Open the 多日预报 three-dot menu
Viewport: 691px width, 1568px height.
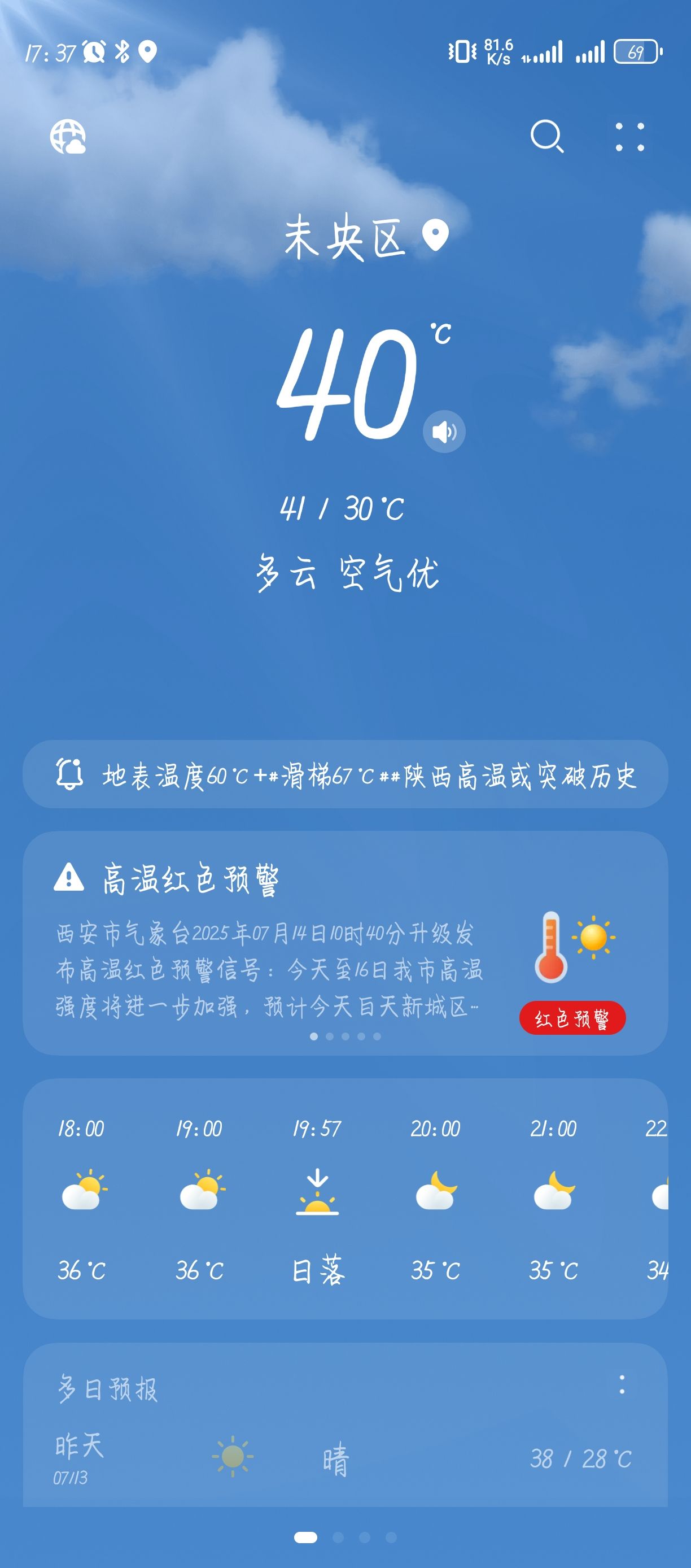622,1385
